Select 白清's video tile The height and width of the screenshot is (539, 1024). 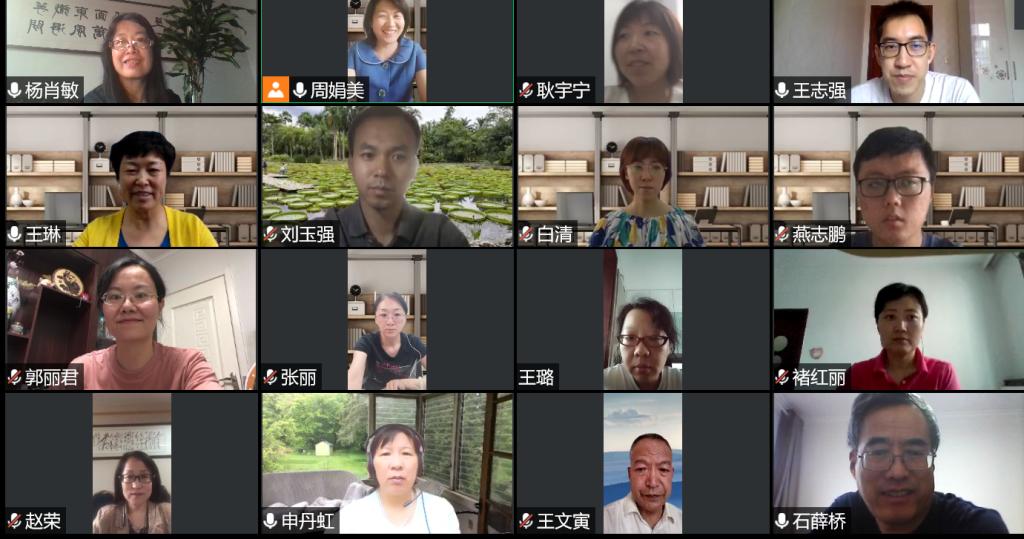[x=643, y=177]
